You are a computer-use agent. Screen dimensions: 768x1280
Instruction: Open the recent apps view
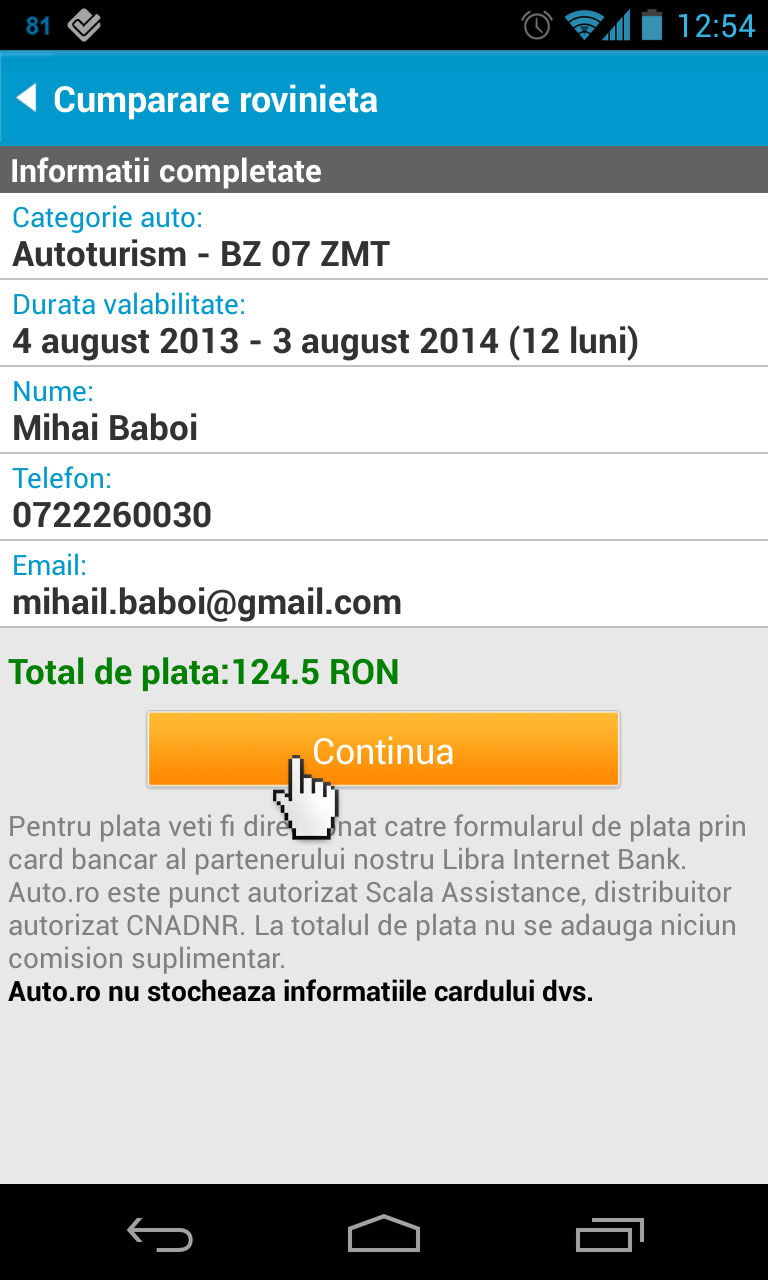610,1234
